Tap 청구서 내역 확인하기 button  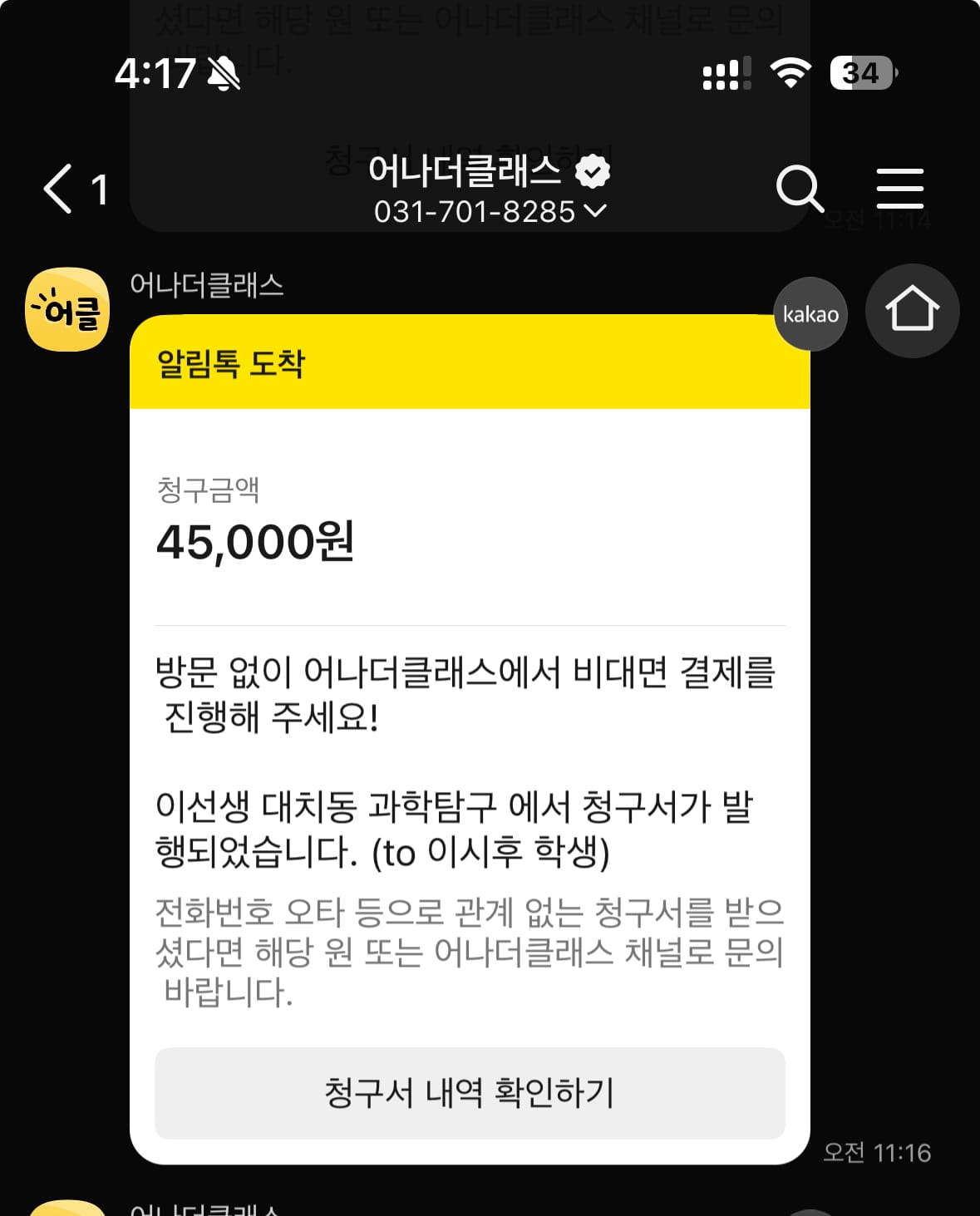[470, 1093]
